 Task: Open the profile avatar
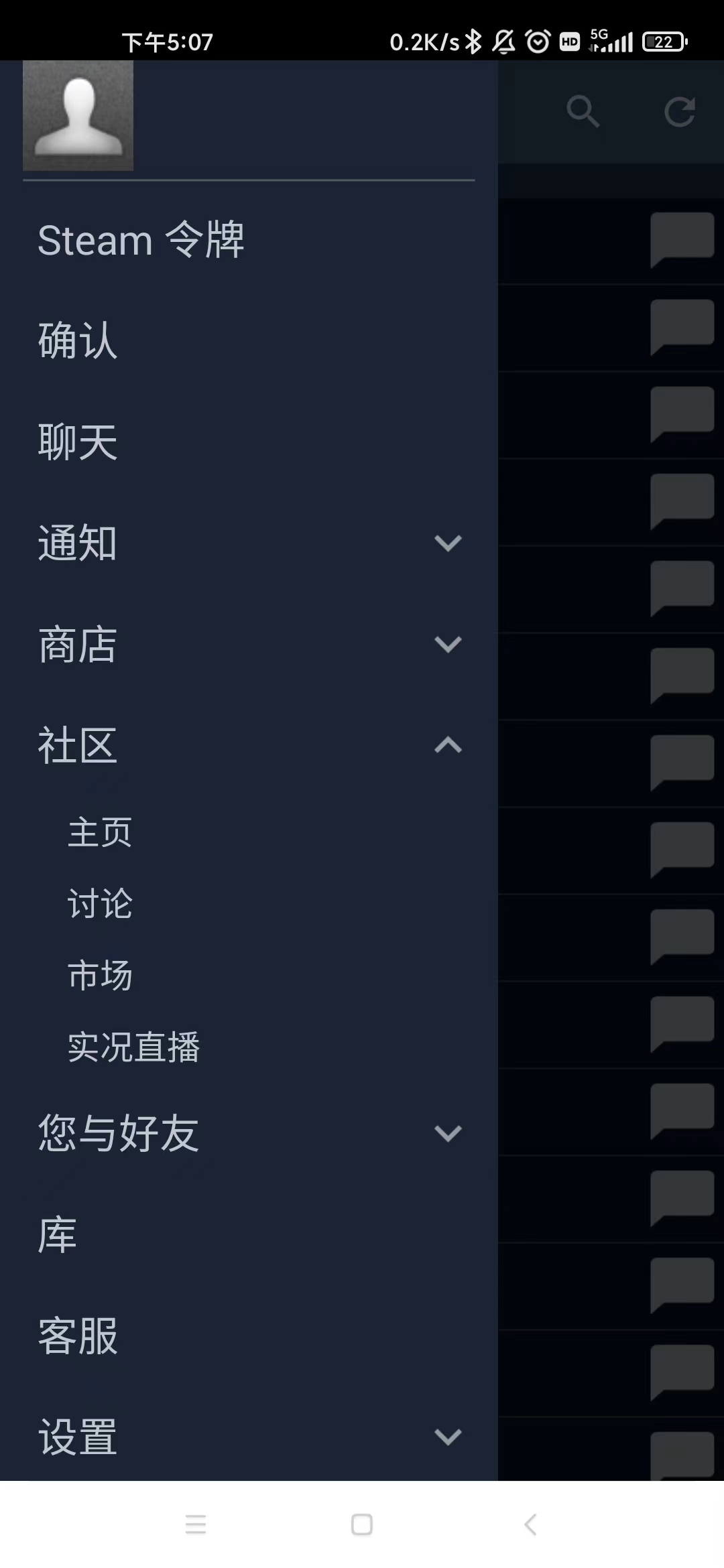(x=78, y=115)
